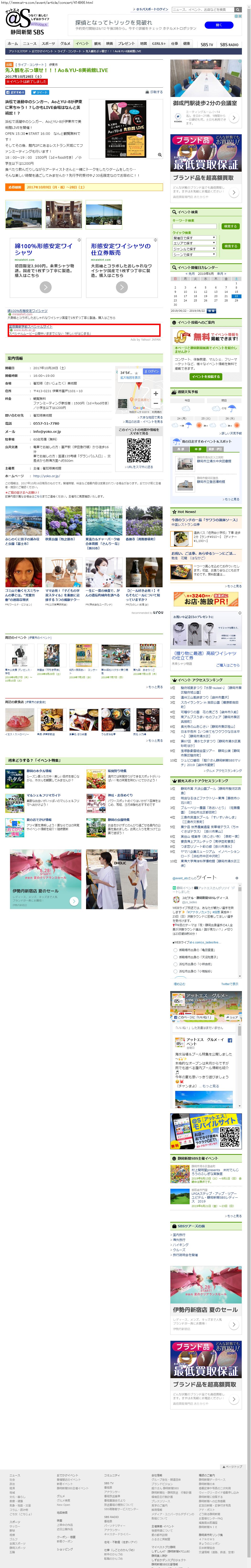This screenshot has width=251, height=1568.
Task: Tap the ツイート share button
Action: tap(40, 92)
